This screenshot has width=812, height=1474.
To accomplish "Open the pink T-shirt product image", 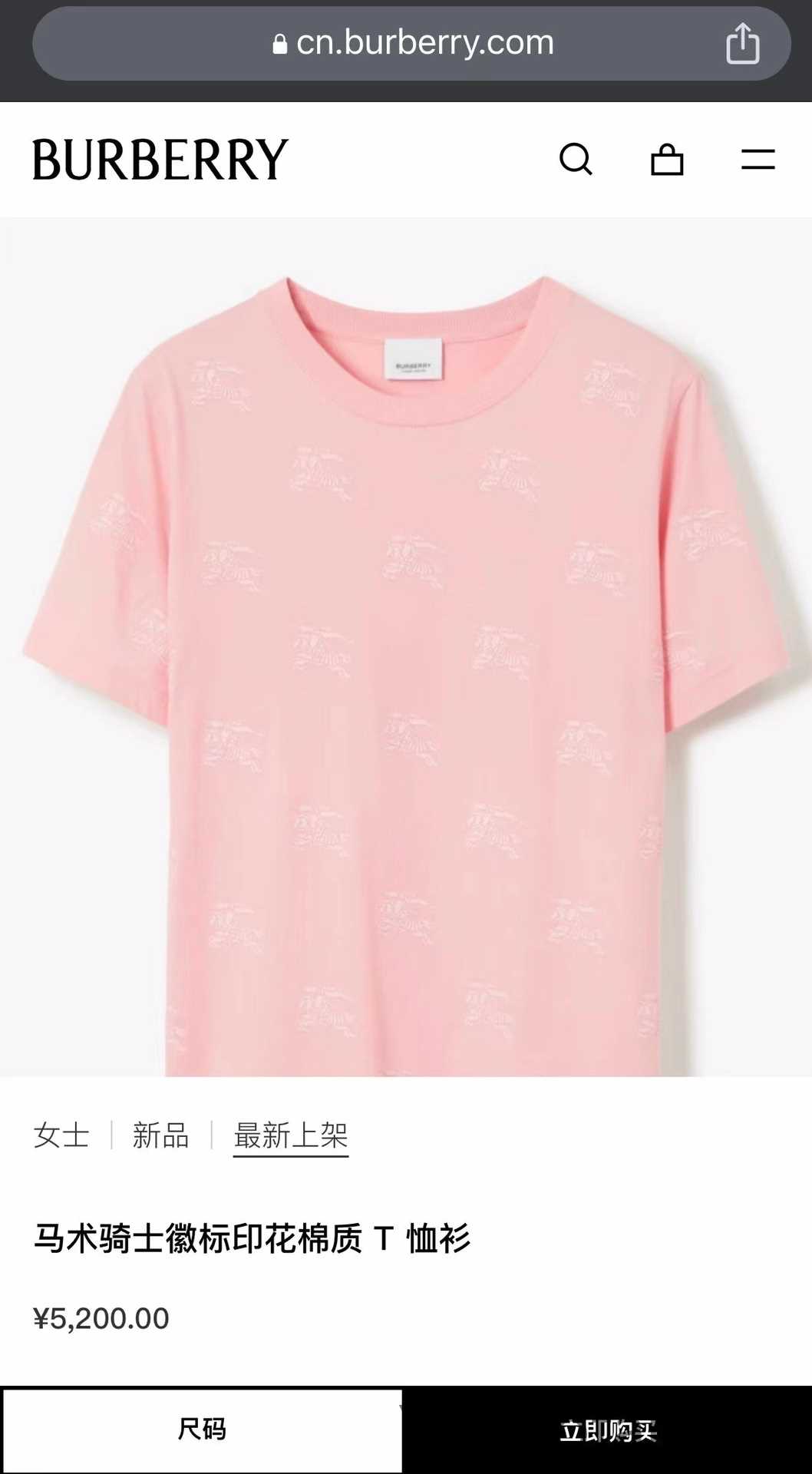I will (x=406, y=646).
